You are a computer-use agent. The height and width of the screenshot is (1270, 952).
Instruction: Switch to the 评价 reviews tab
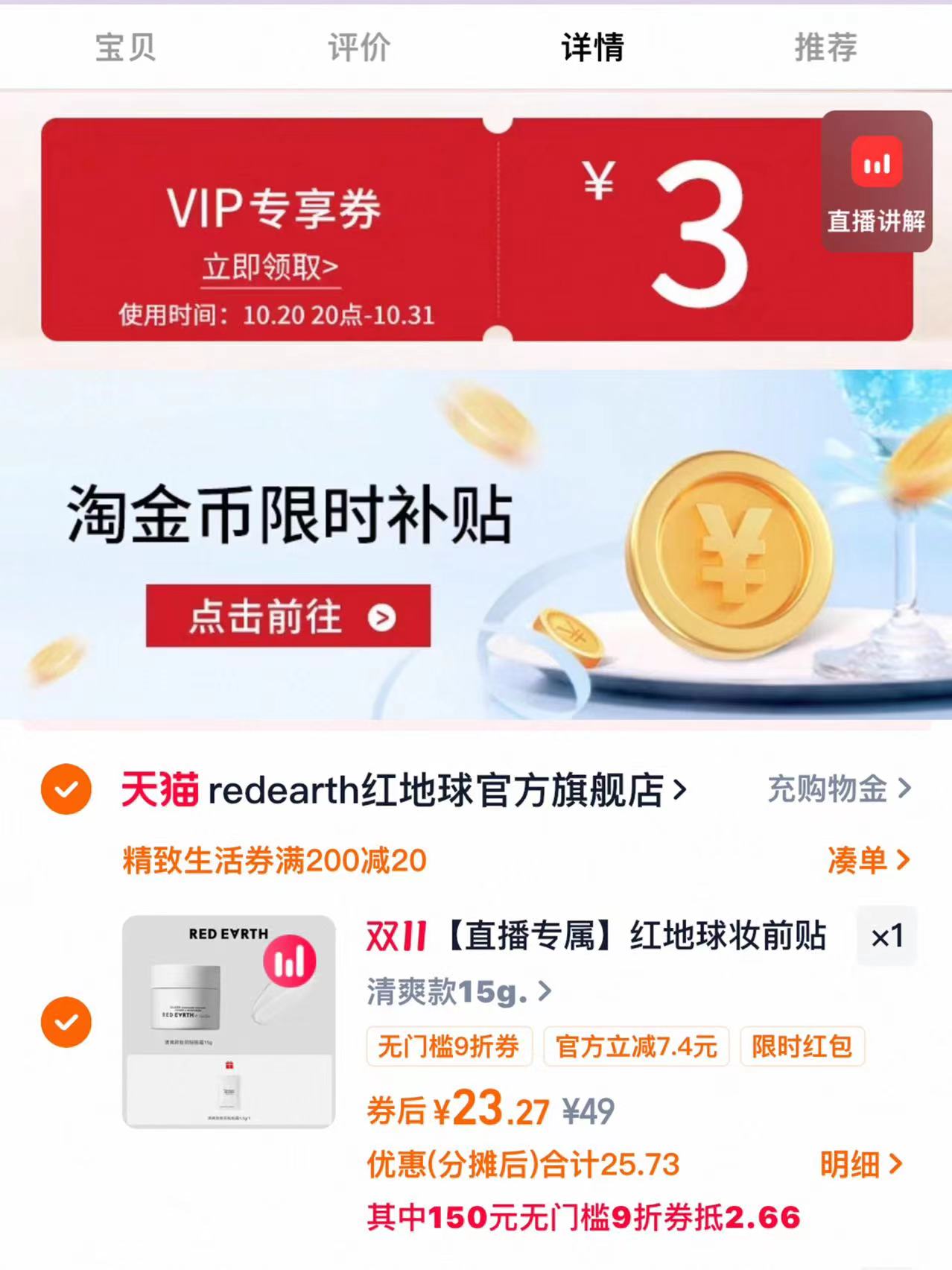point(357,46)
